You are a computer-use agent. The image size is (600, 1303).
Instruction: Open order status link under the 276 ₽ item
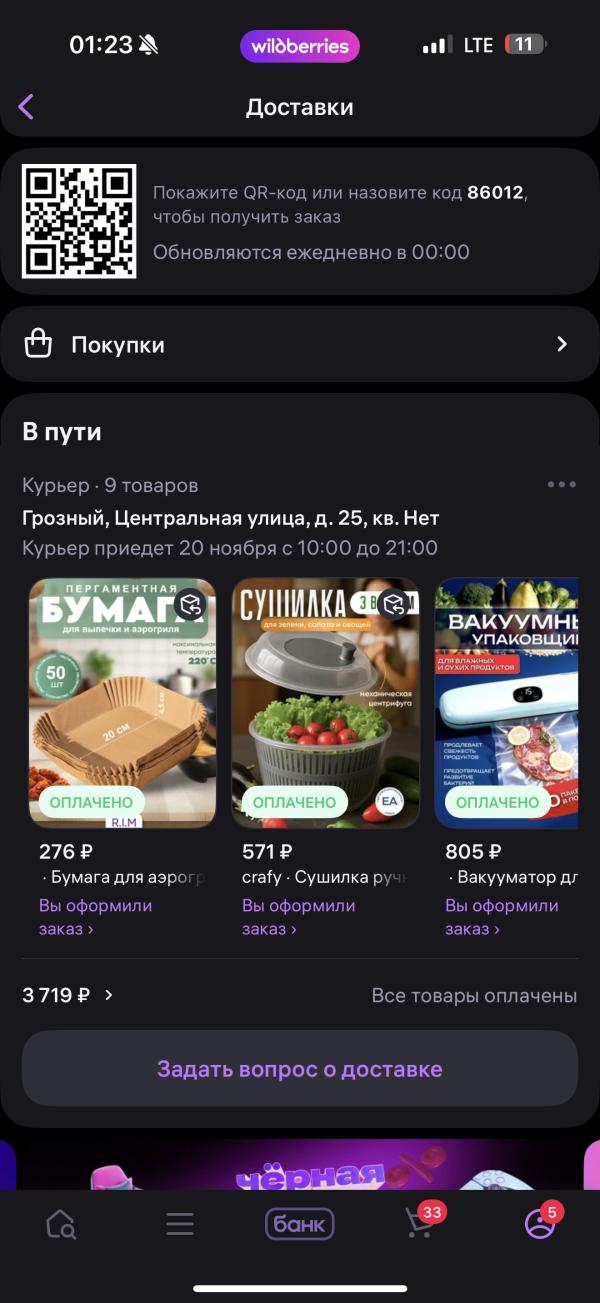point(94,917)
